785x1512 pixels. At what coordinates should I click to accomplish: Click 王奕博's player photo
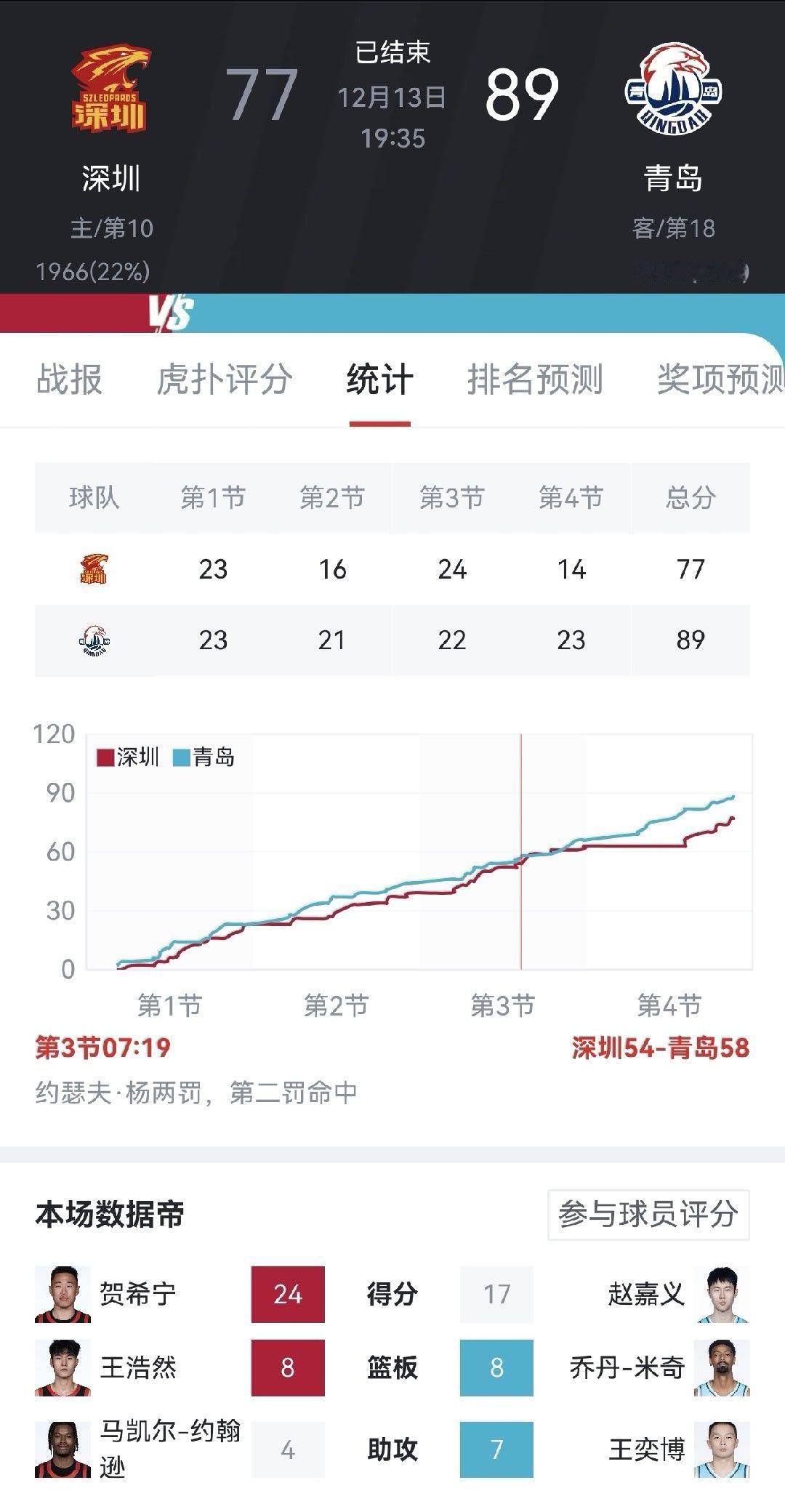coord(722,1449)
